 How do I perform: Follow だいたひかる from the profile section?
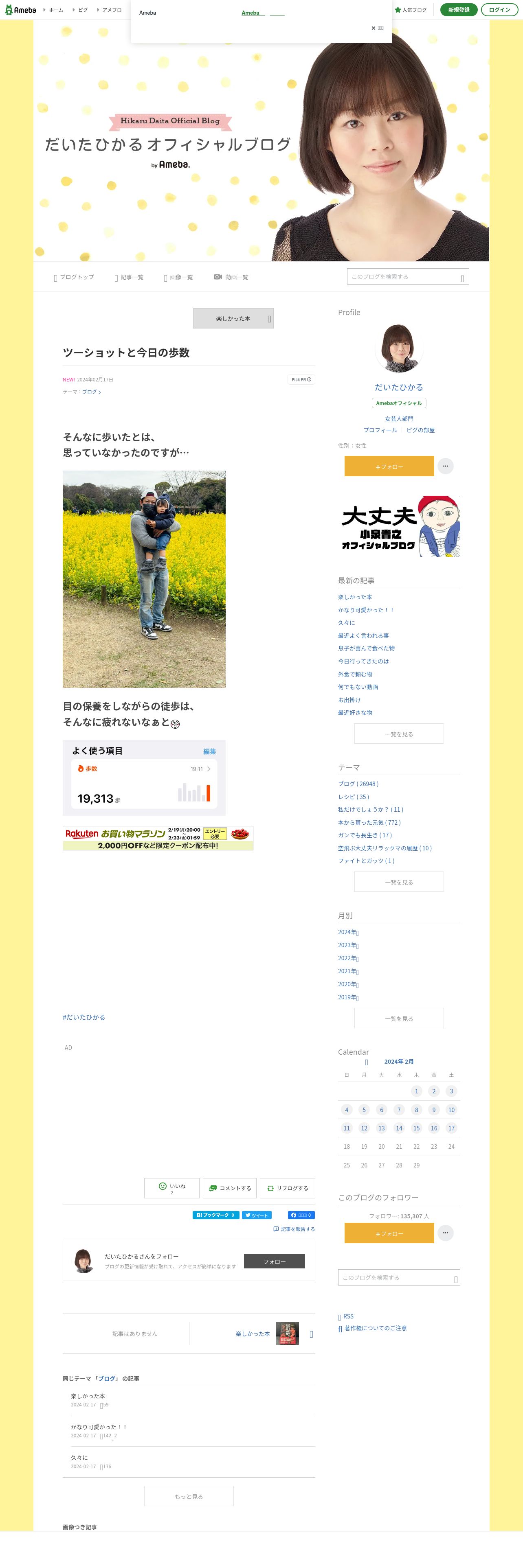[x=389, y=467]
